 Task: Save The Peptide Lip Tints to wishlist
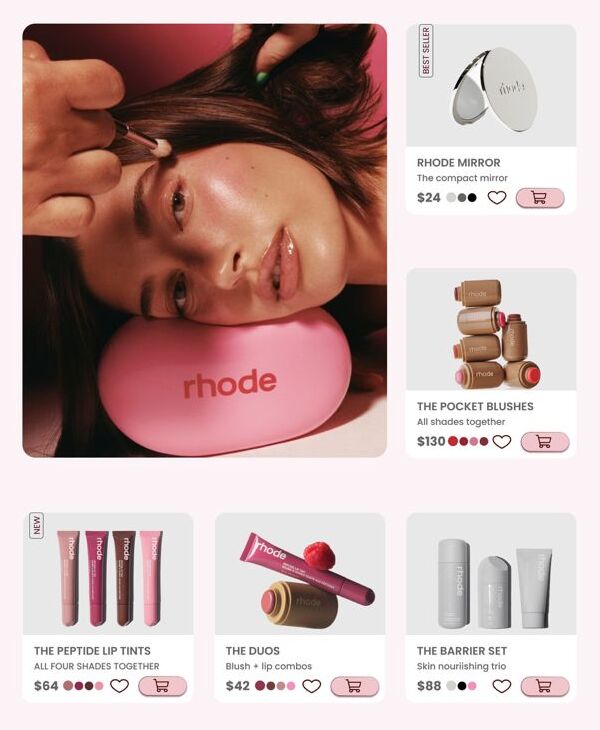coord(119,686)
